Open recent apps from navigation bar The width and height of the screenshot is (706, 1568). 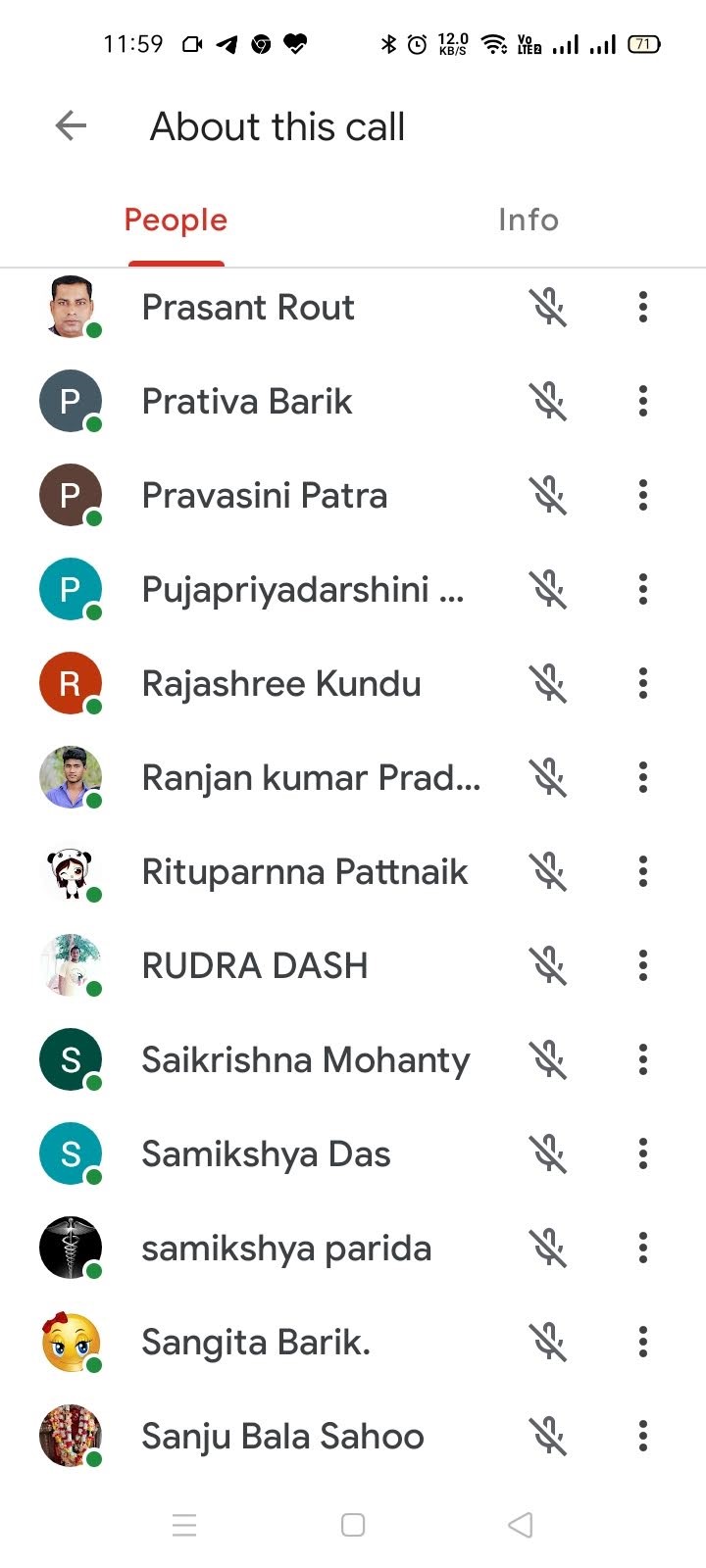coord(184,1525)
